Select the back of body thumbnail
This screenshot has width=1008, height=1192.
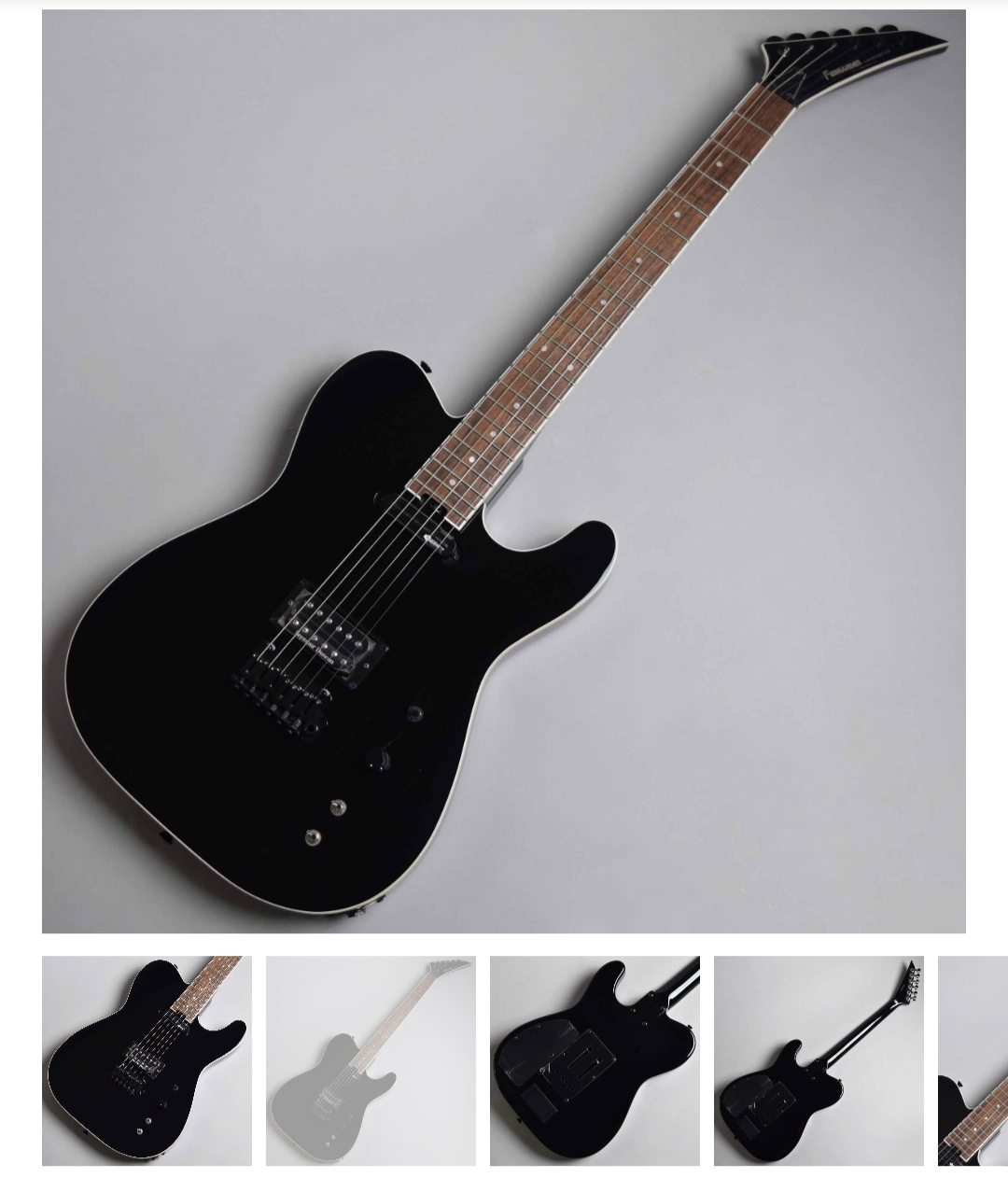(x=595, y=1060)
